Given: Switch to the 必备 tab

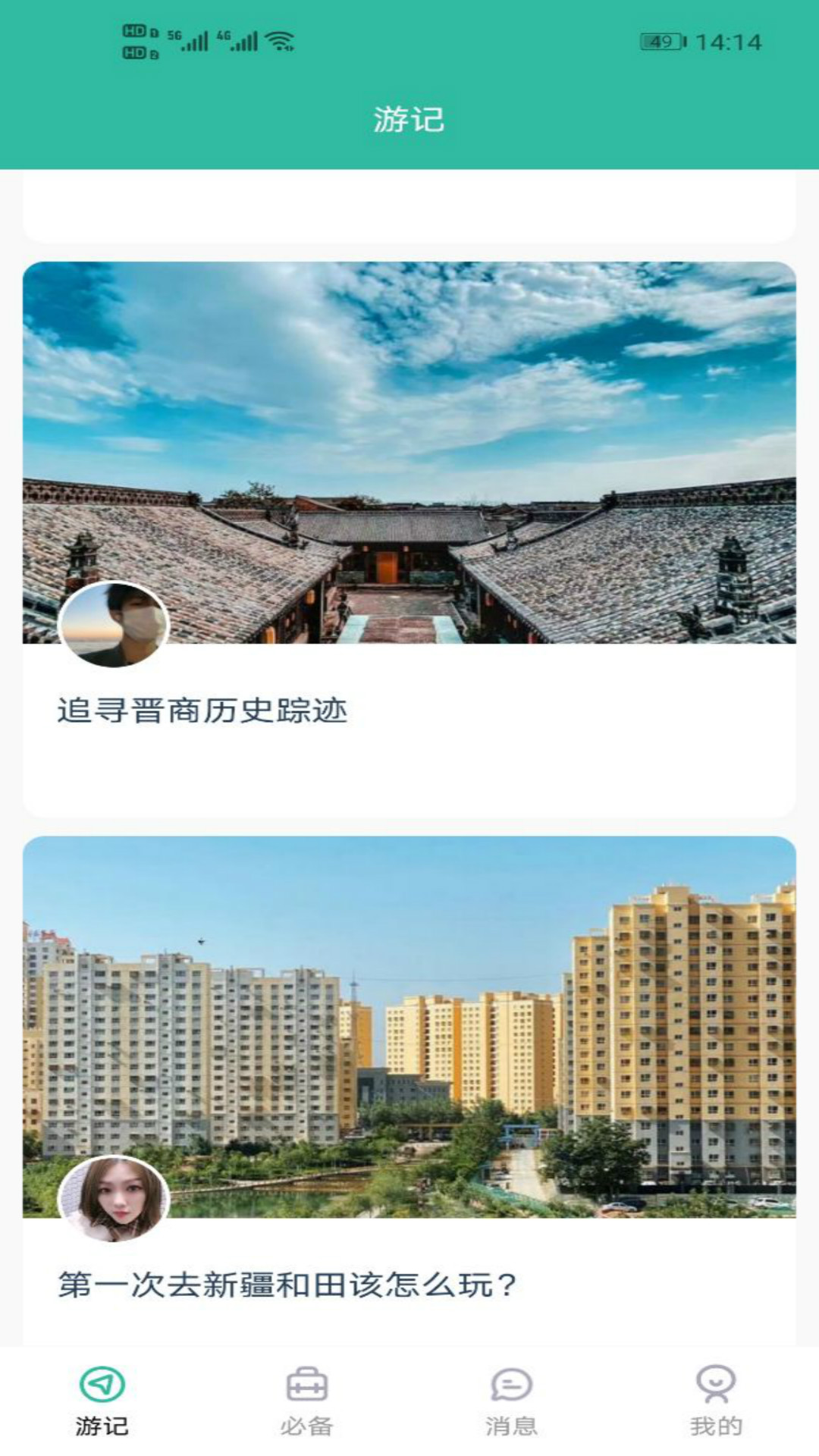Looking at the screenshot, I should (306, 1401).
